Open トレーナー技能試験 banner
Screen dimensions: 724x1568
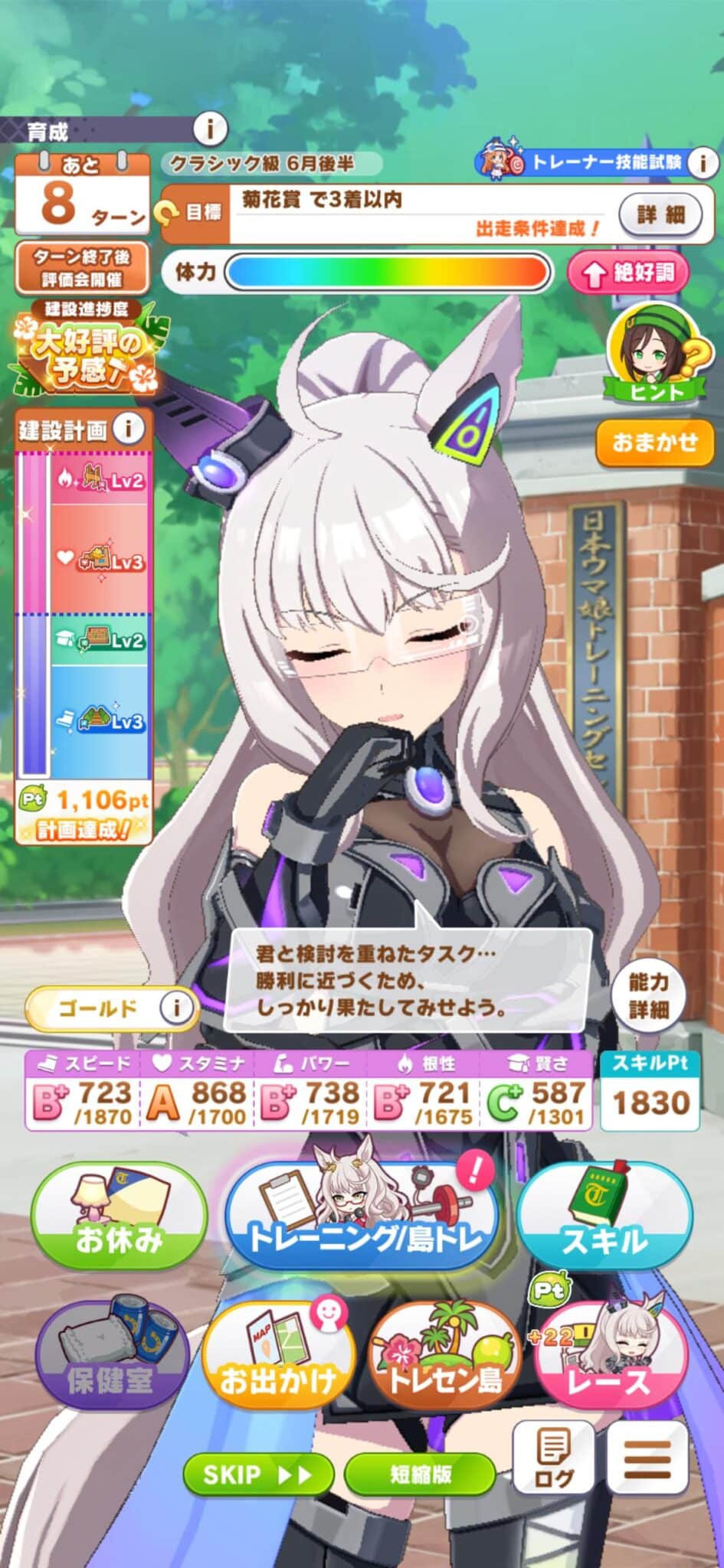594,162
